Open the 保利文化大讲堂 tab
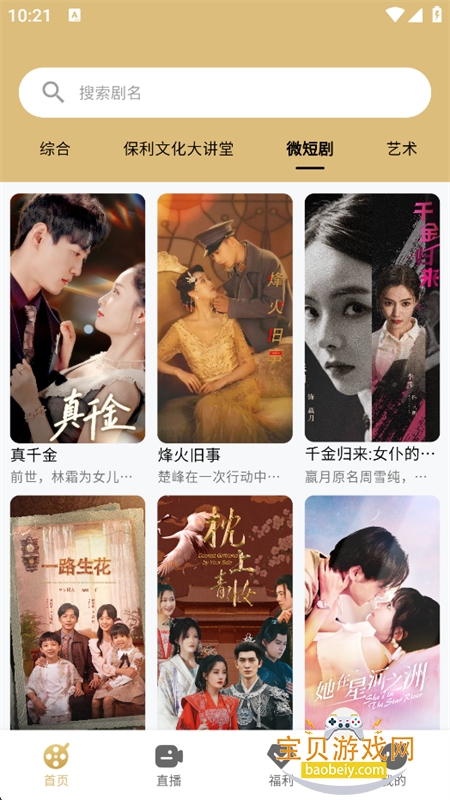The image size is (450, 800). click(178, 149)
